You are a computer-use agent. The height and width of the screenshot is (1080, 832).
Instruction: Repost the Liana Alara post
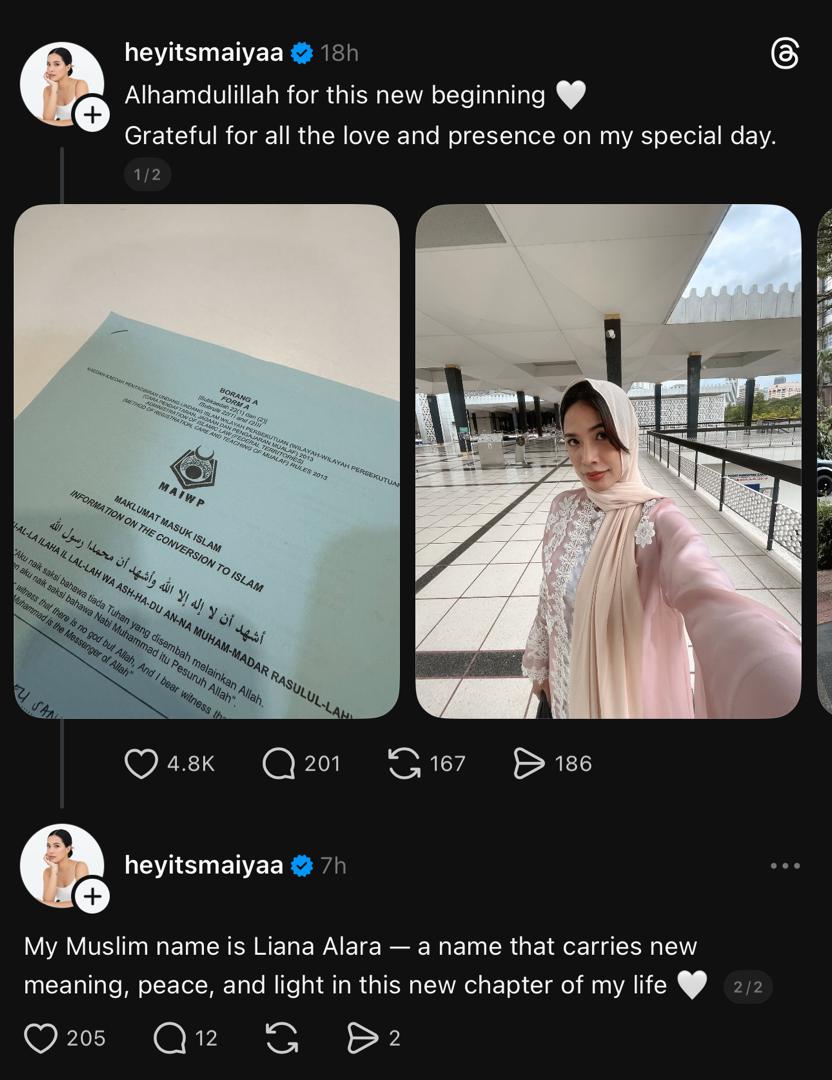pyautogui.click(x=283, y=1039)
